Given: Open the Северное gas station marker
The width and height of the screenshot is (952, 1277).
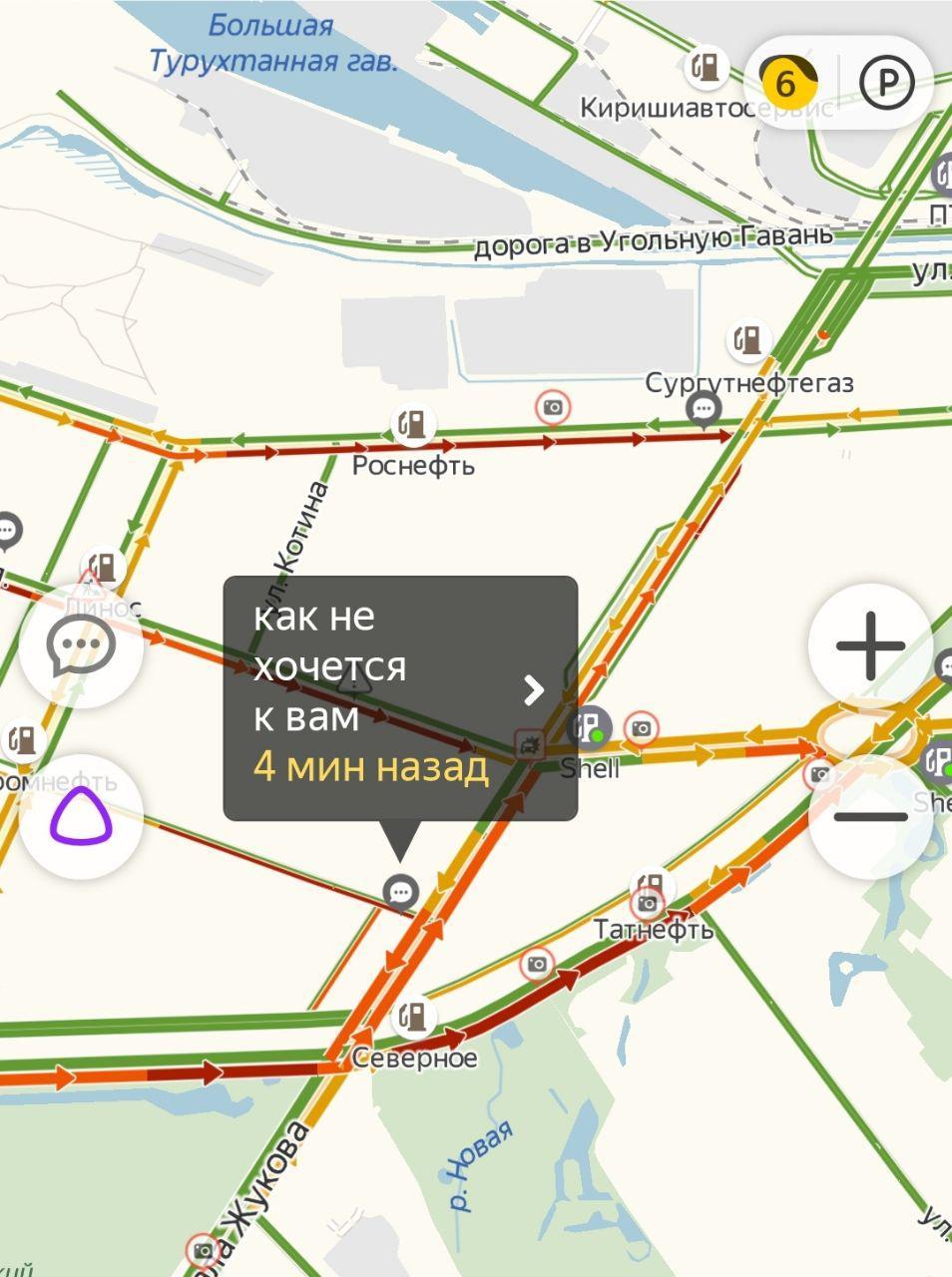Looking at the screenshot, I should pyautogui.click(x=412, y=1016).
